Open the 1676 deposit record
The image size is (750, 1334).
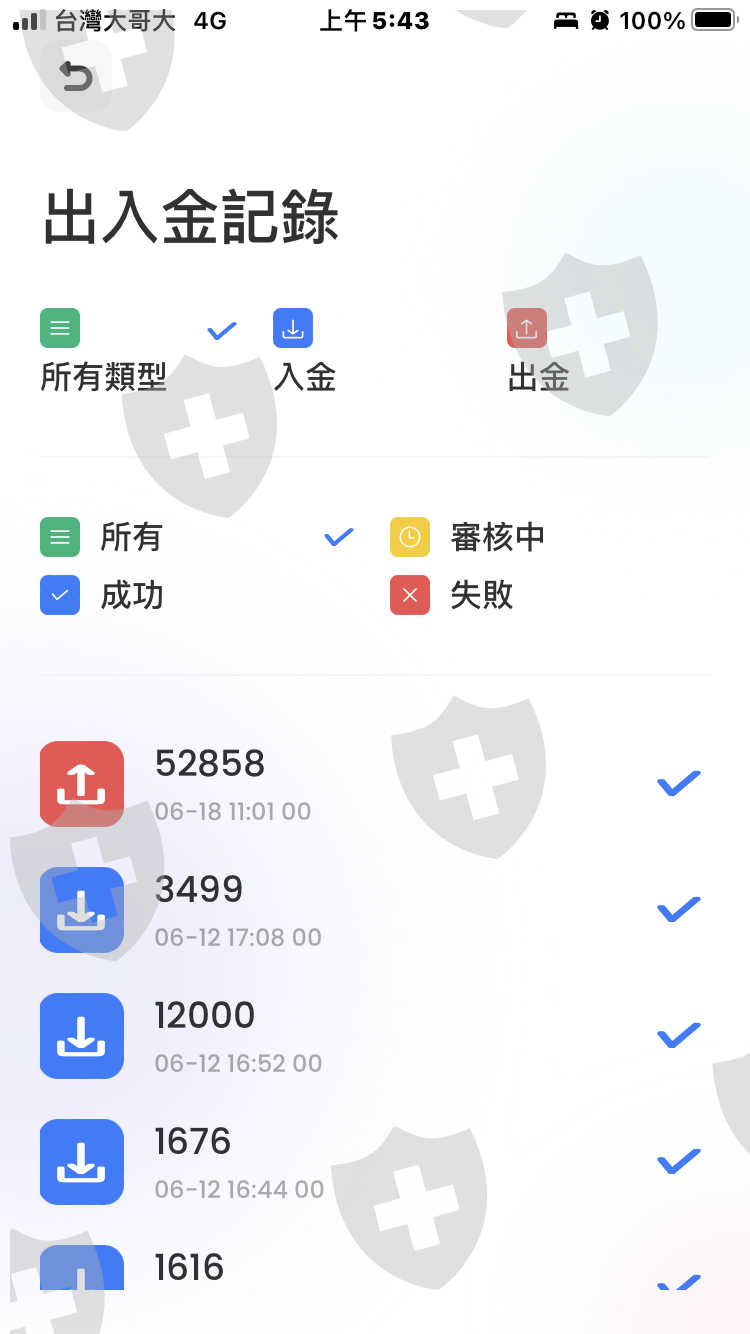pos(375,1162)
